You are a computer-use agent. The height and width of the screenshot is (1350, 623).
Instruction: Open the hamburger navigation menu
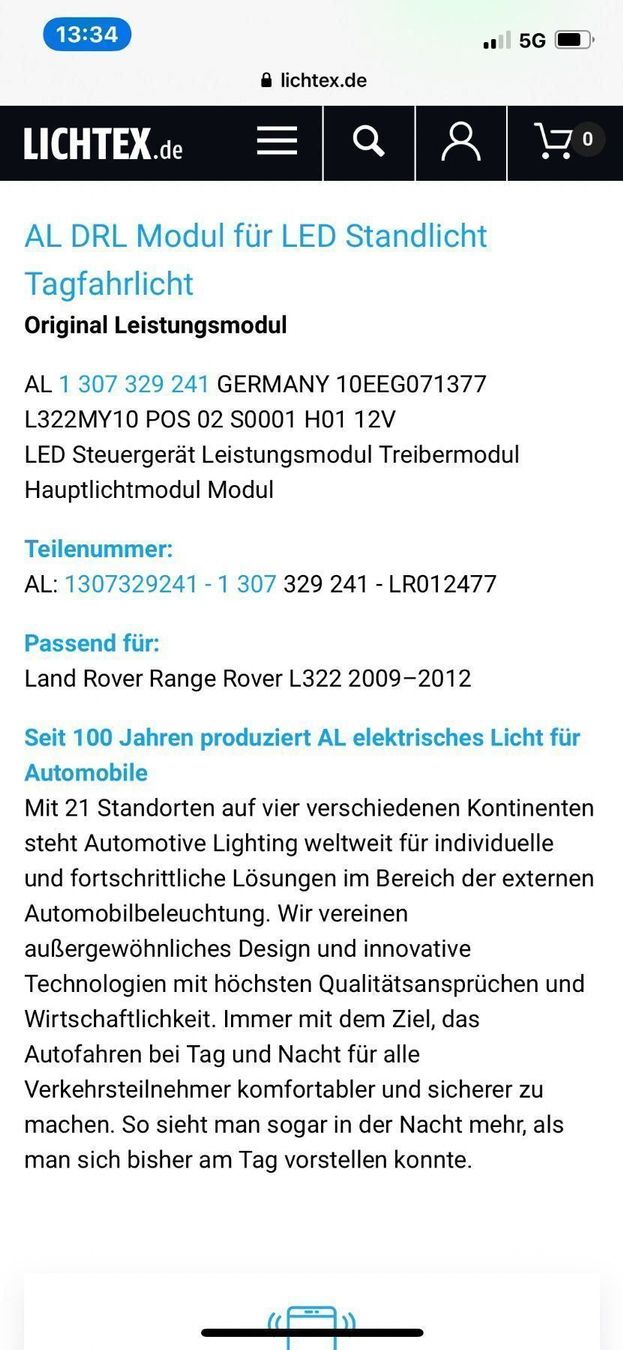point(277,142)
